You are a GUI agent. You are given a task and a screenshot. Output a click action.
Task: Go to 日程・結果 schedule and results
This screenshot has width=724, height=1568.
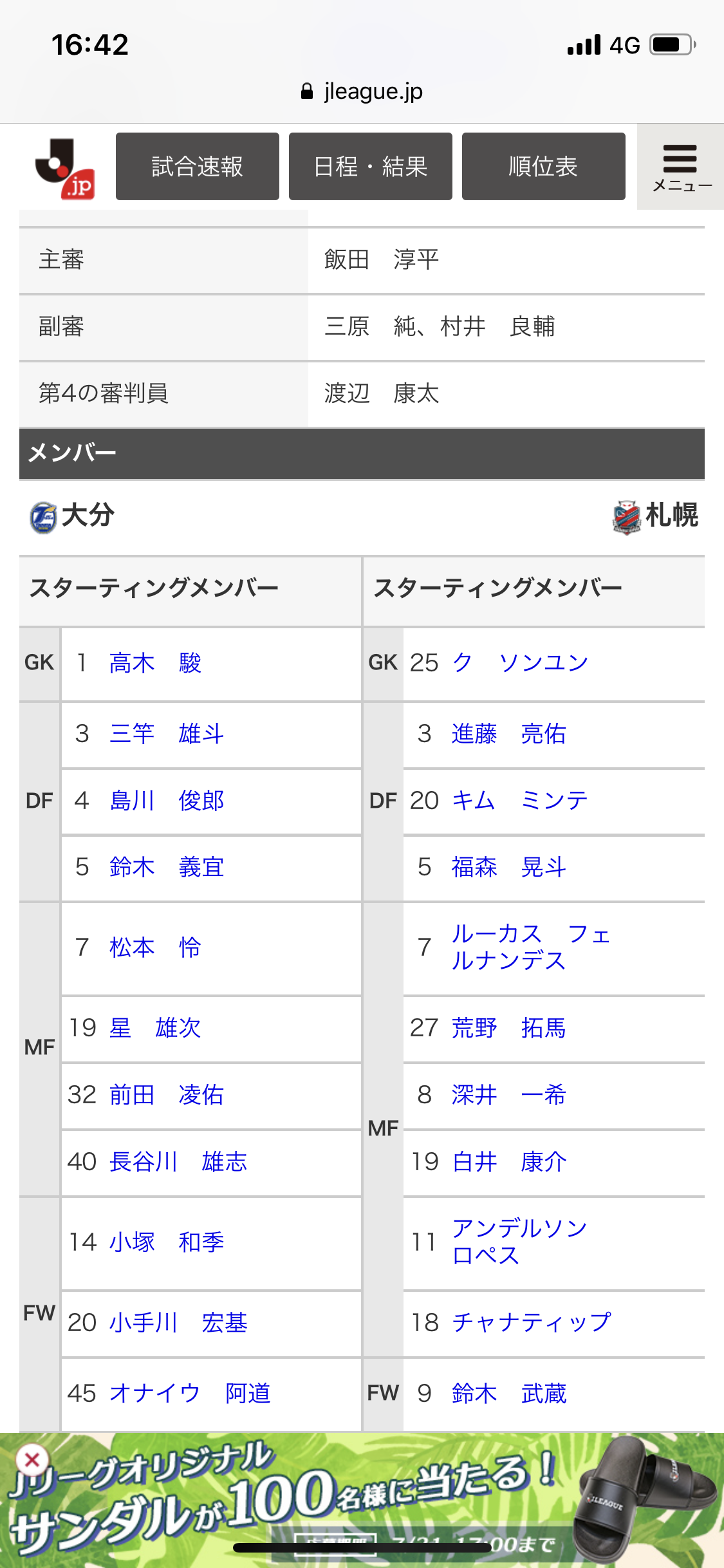point(370,167)
